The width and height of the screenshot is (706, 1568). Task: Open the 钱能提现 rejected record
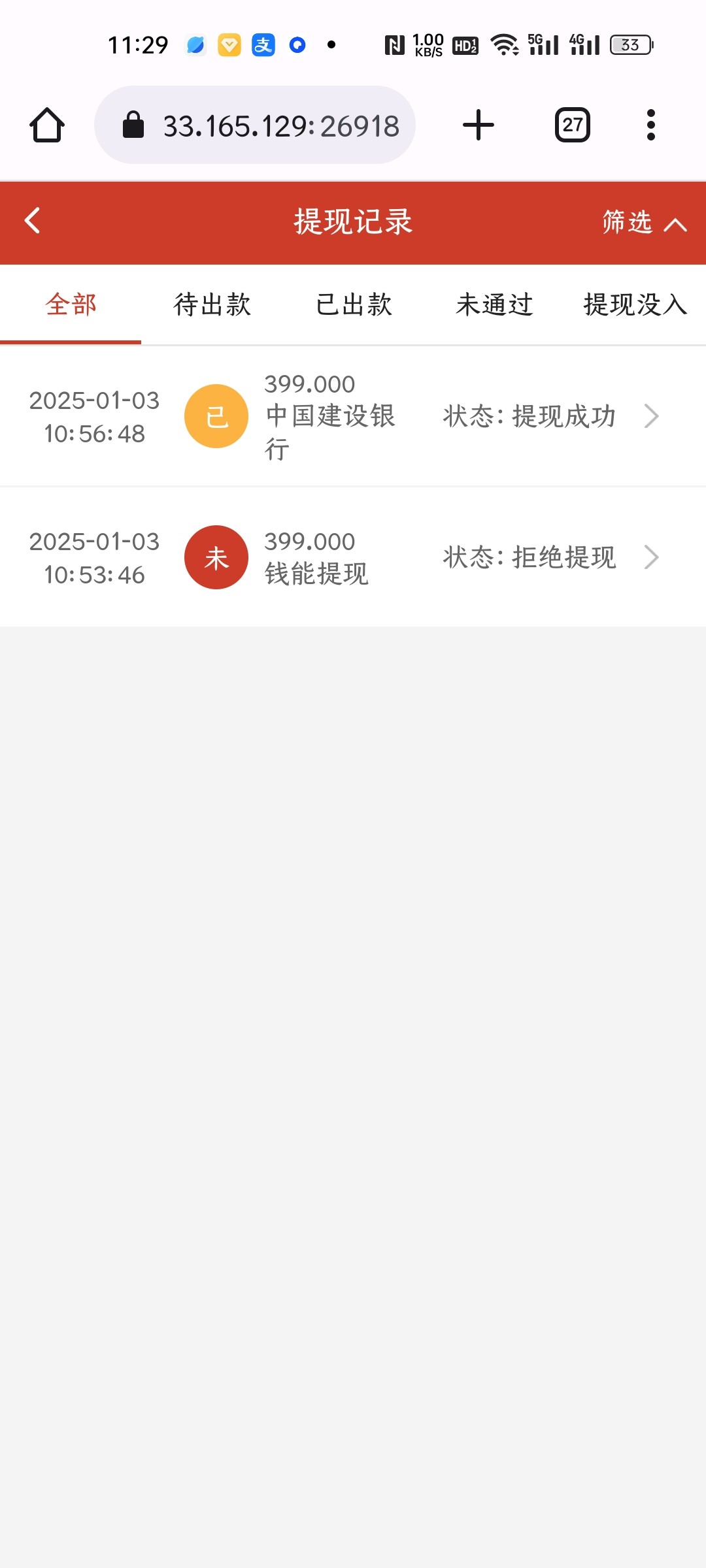click(353, 557)
